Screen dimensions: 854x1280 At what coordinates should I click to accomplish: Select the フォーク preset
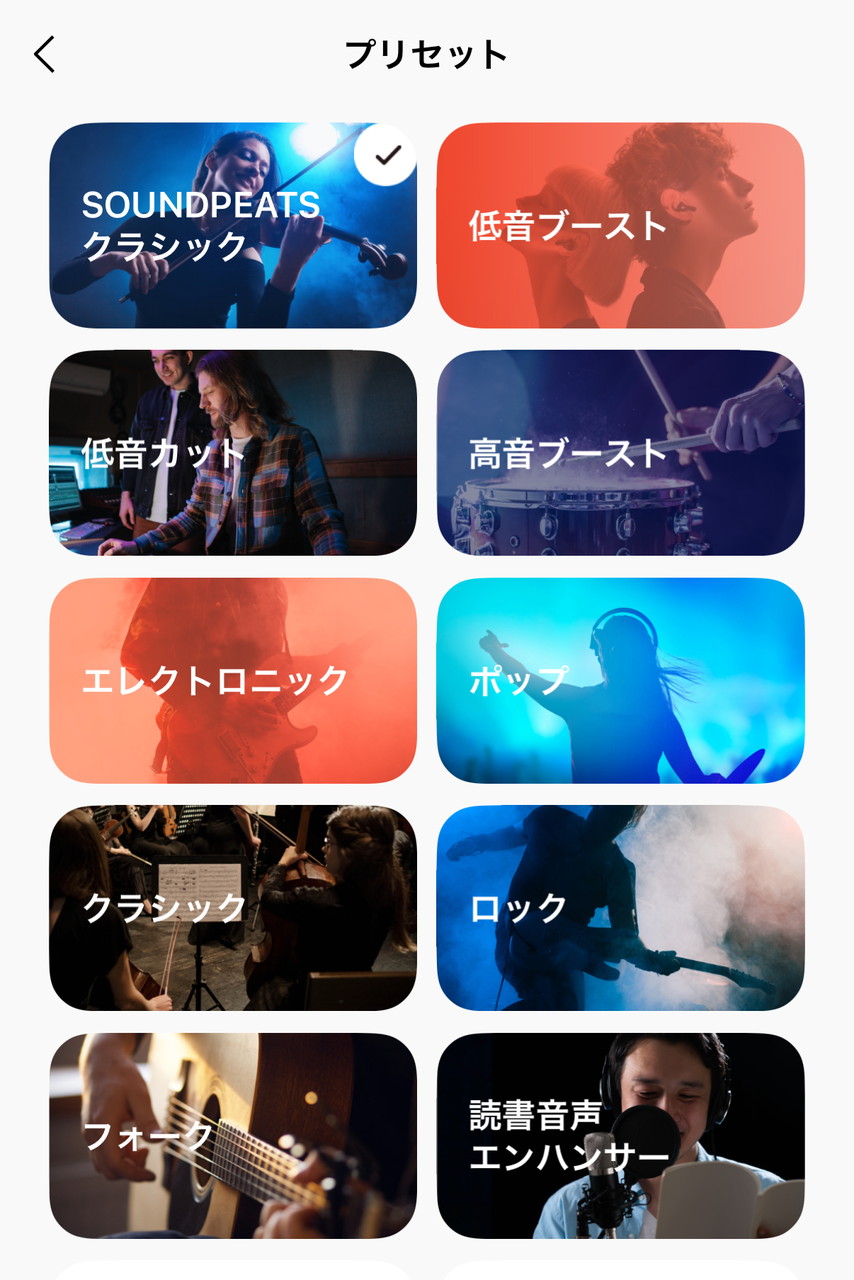point(232,1136)
